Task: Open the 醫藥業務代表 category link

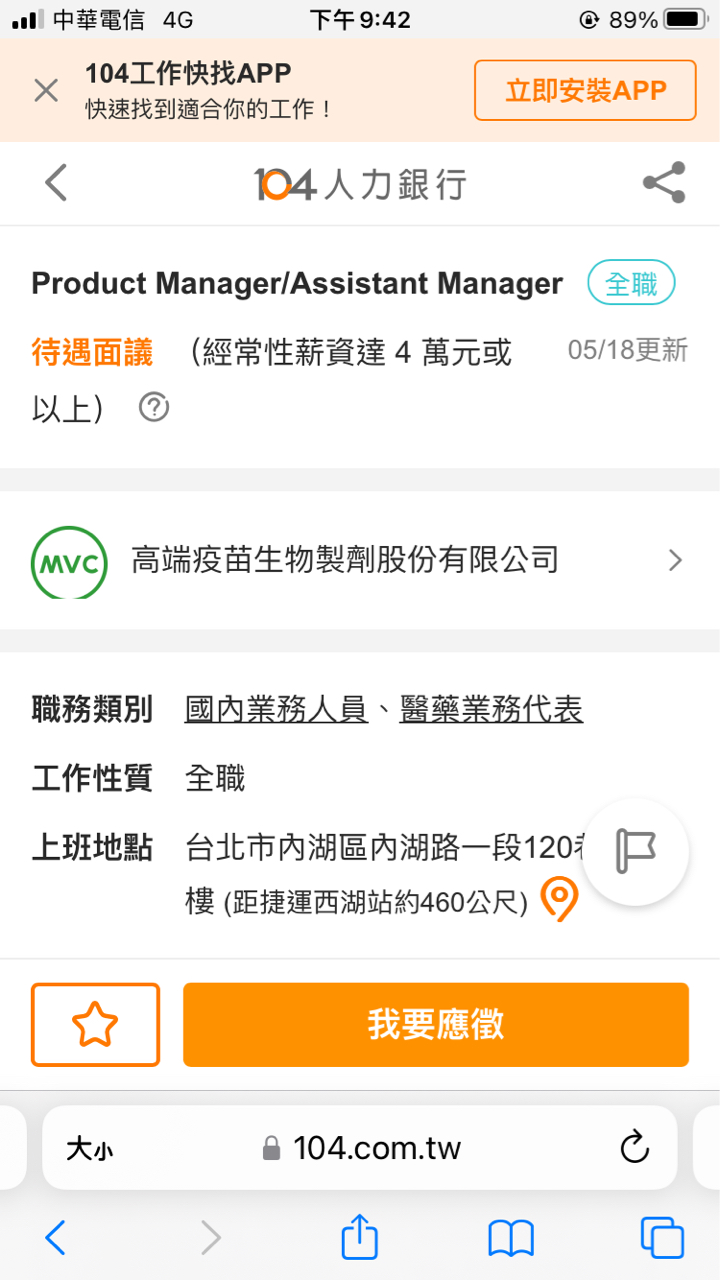Action: [x=491, y=710]
